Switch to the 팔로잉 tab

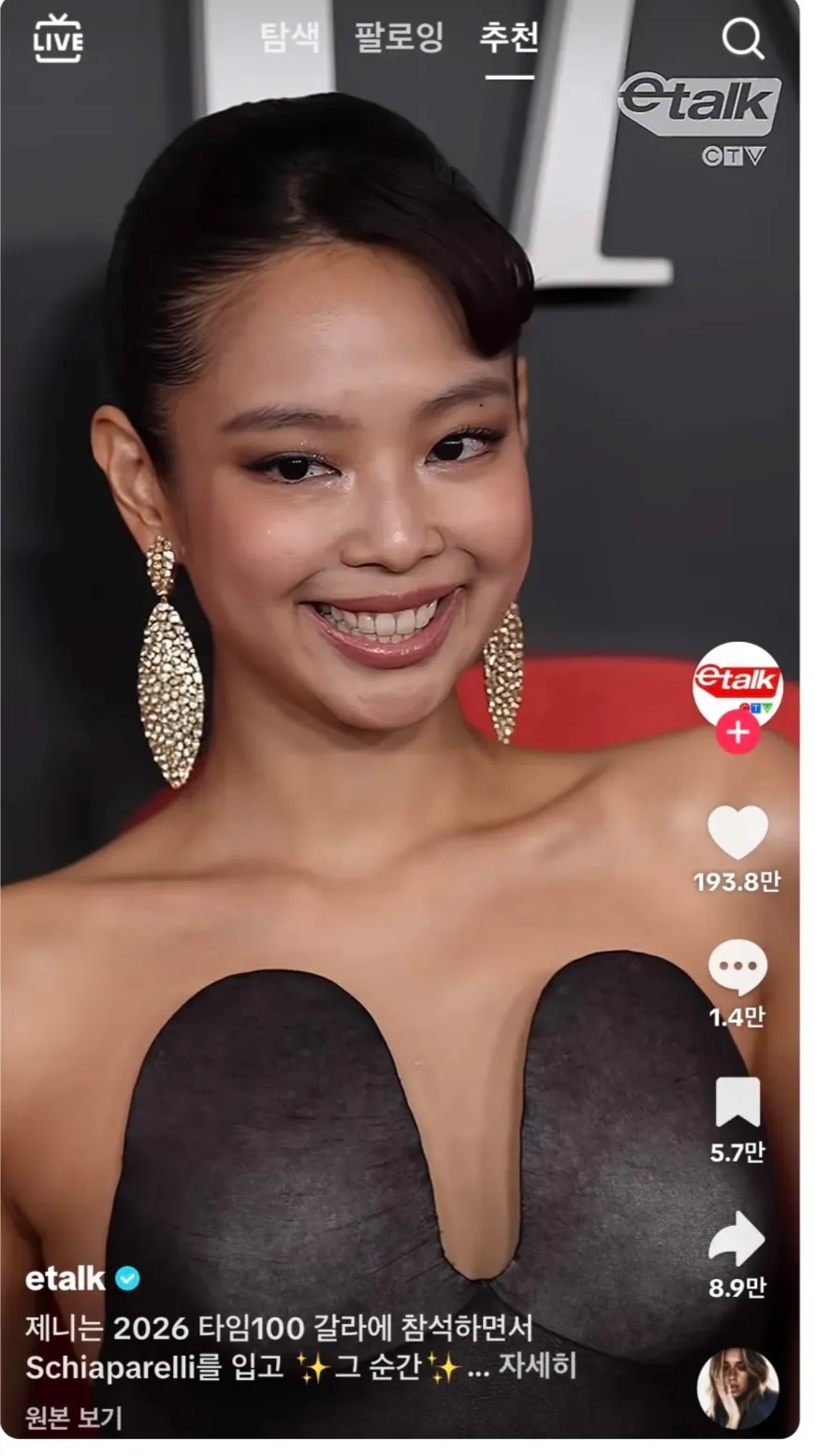[x=400, y=37]
